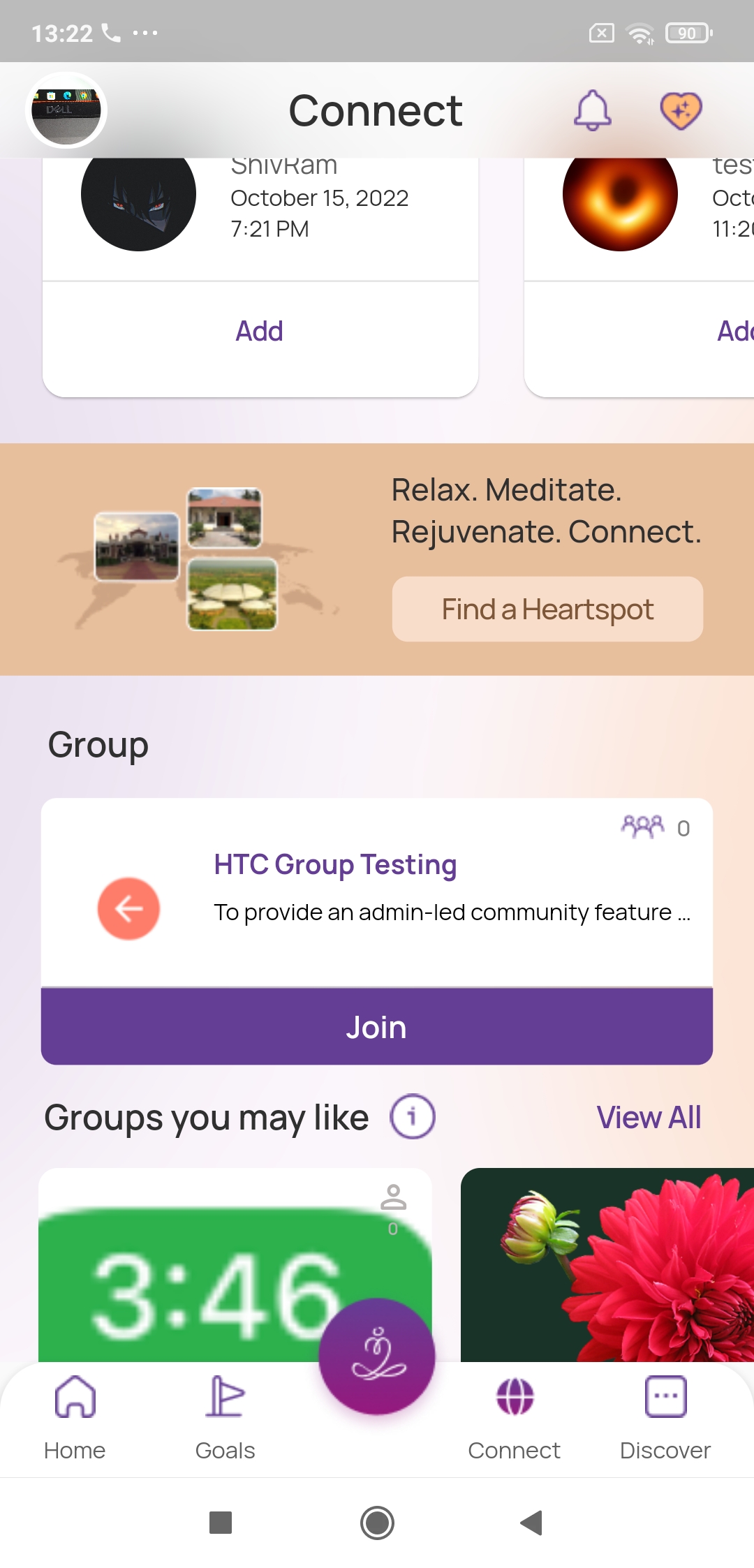Screen dimensions: 754x1568
Task: Tap the heart sparkle icon
Action: (x=681, y=110)
